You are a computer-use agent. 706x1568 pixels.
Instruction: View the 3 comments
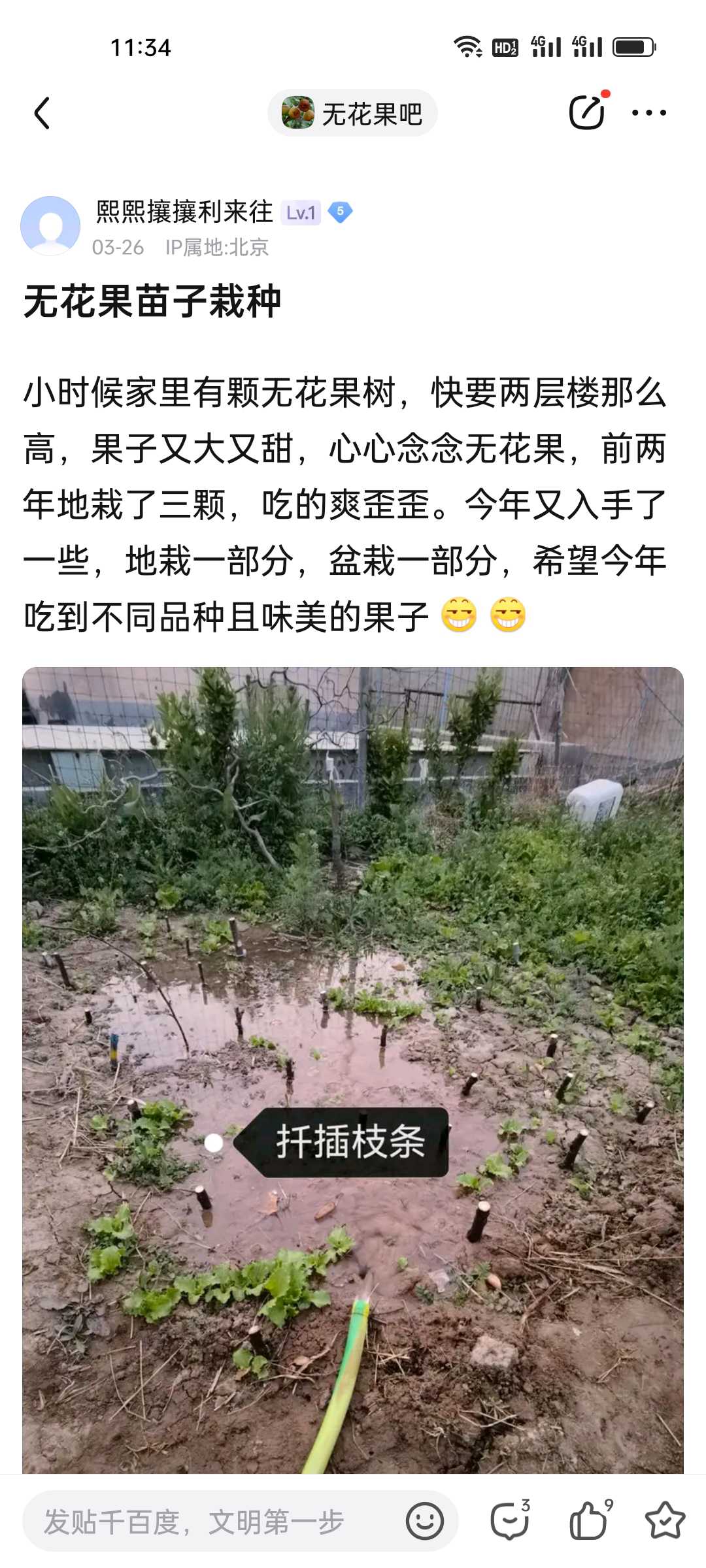[x=511, y=1519]
